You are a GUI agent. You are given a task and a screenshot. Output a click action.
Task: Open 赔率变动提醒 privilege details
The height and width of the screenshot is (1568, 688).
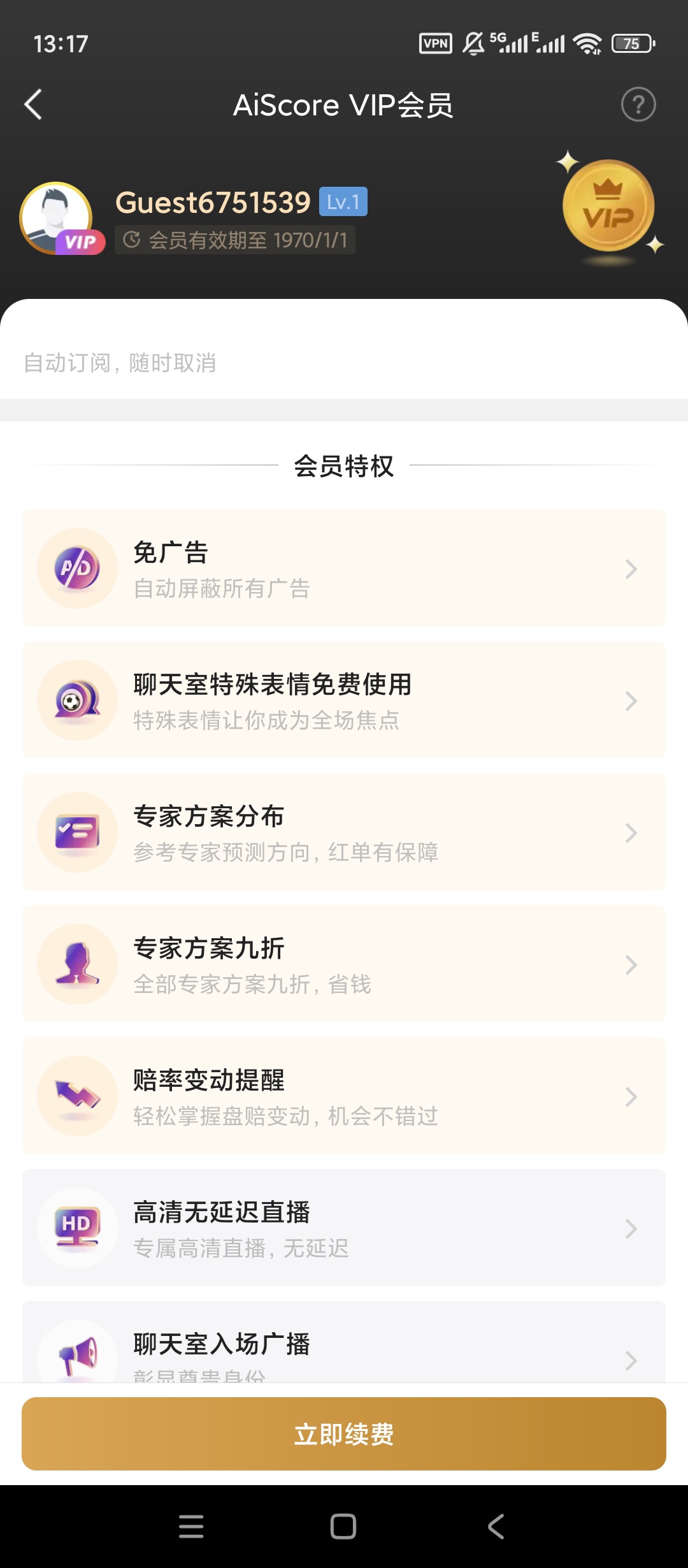point(344,1096)
